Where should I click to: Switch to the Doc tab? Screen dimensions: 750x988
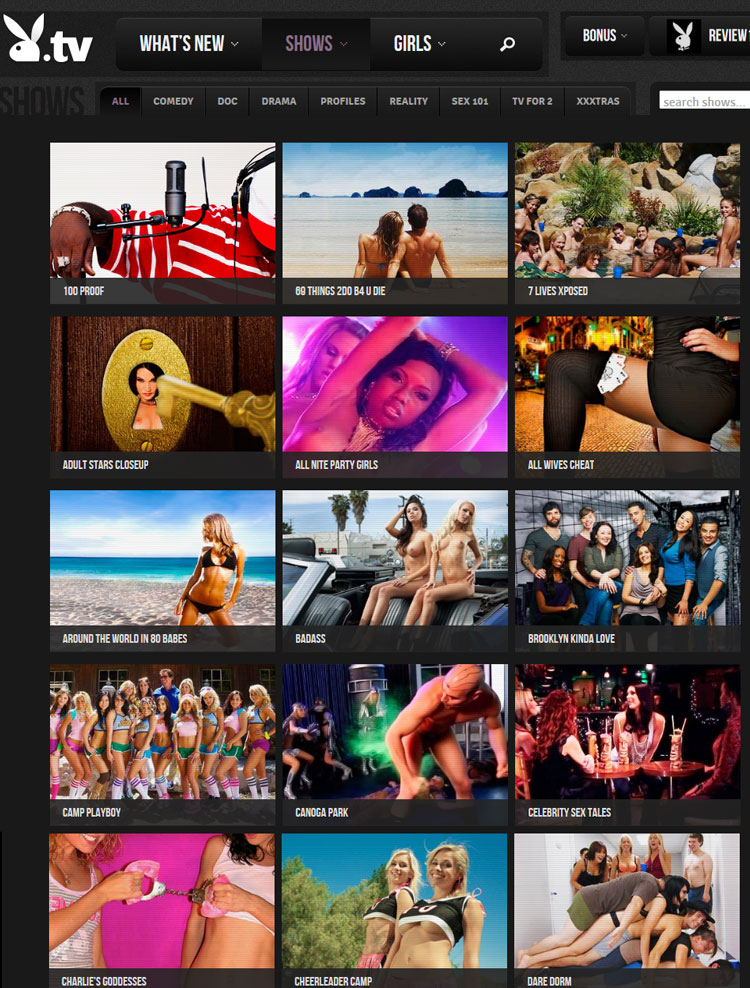pyautogui.click(x=228, y=101)
